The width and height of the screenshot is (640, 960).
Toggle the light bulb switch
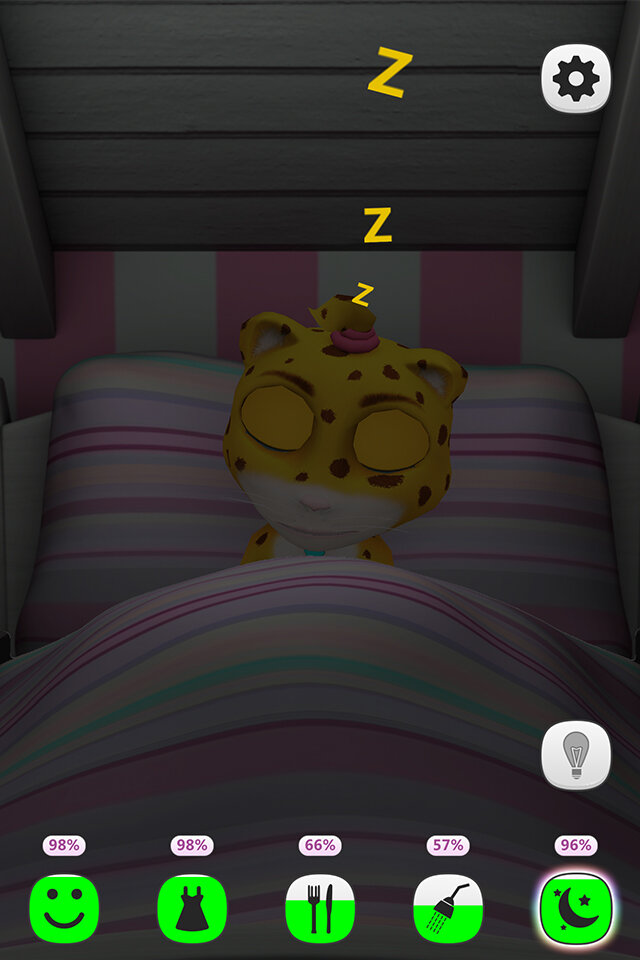(576, 755)
